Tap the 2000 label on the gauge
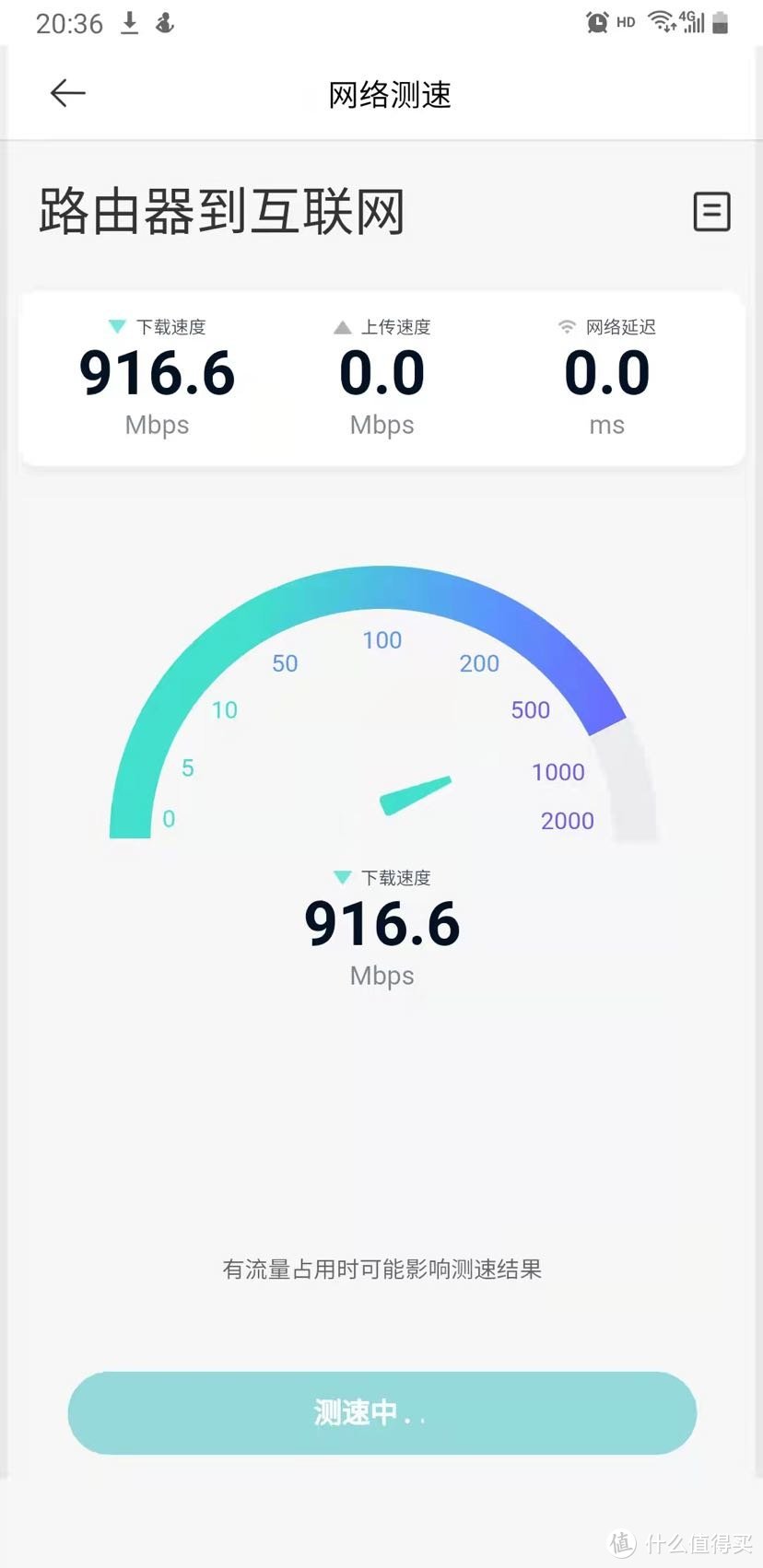This screenshot has width=763, height=1568. point(567,821)
